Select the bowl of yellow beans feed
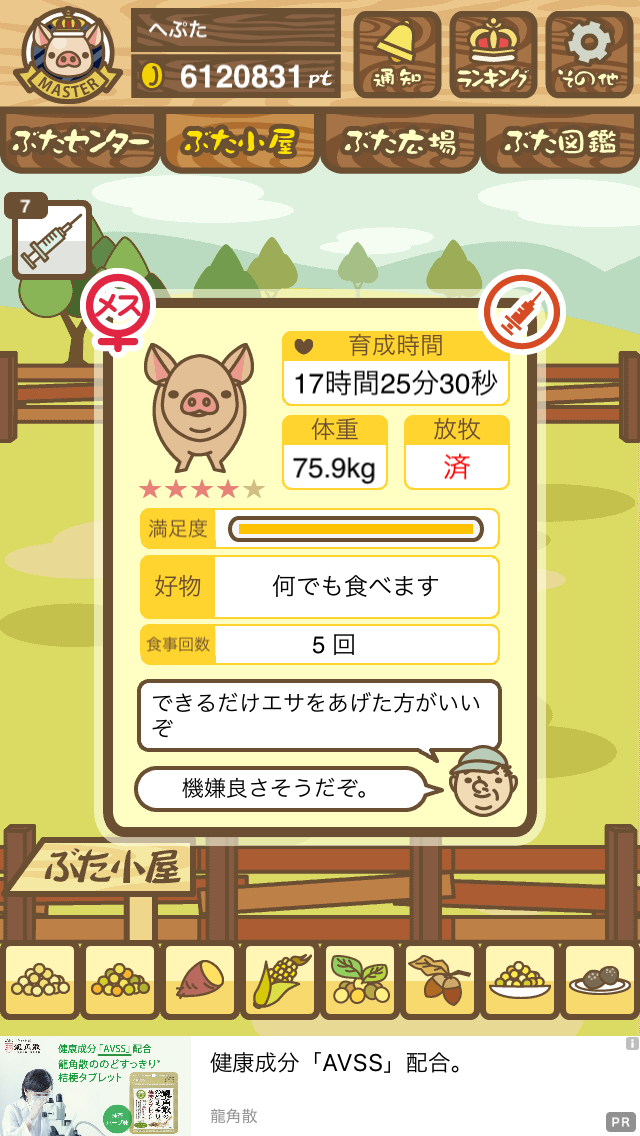 click(519, 981)
